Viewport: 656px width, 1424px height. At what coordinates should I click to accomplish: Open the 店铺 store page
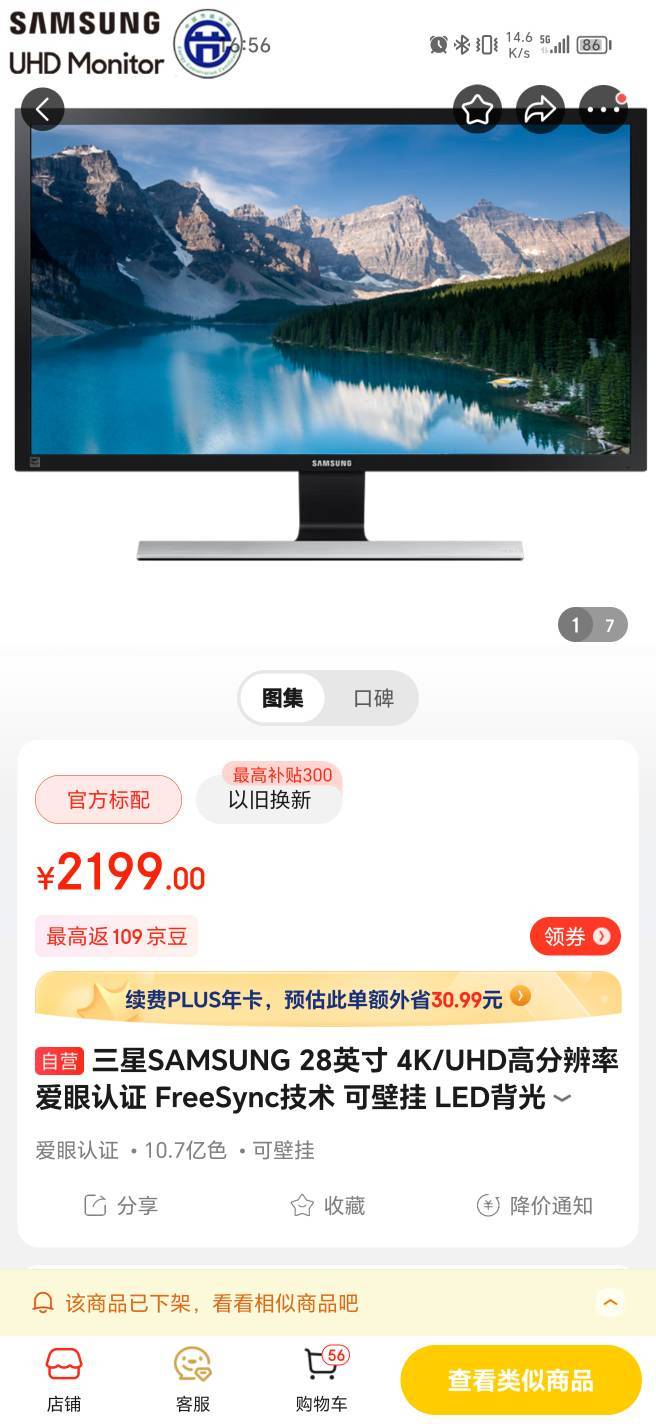pyautogui.click(x=64, y=1380)
